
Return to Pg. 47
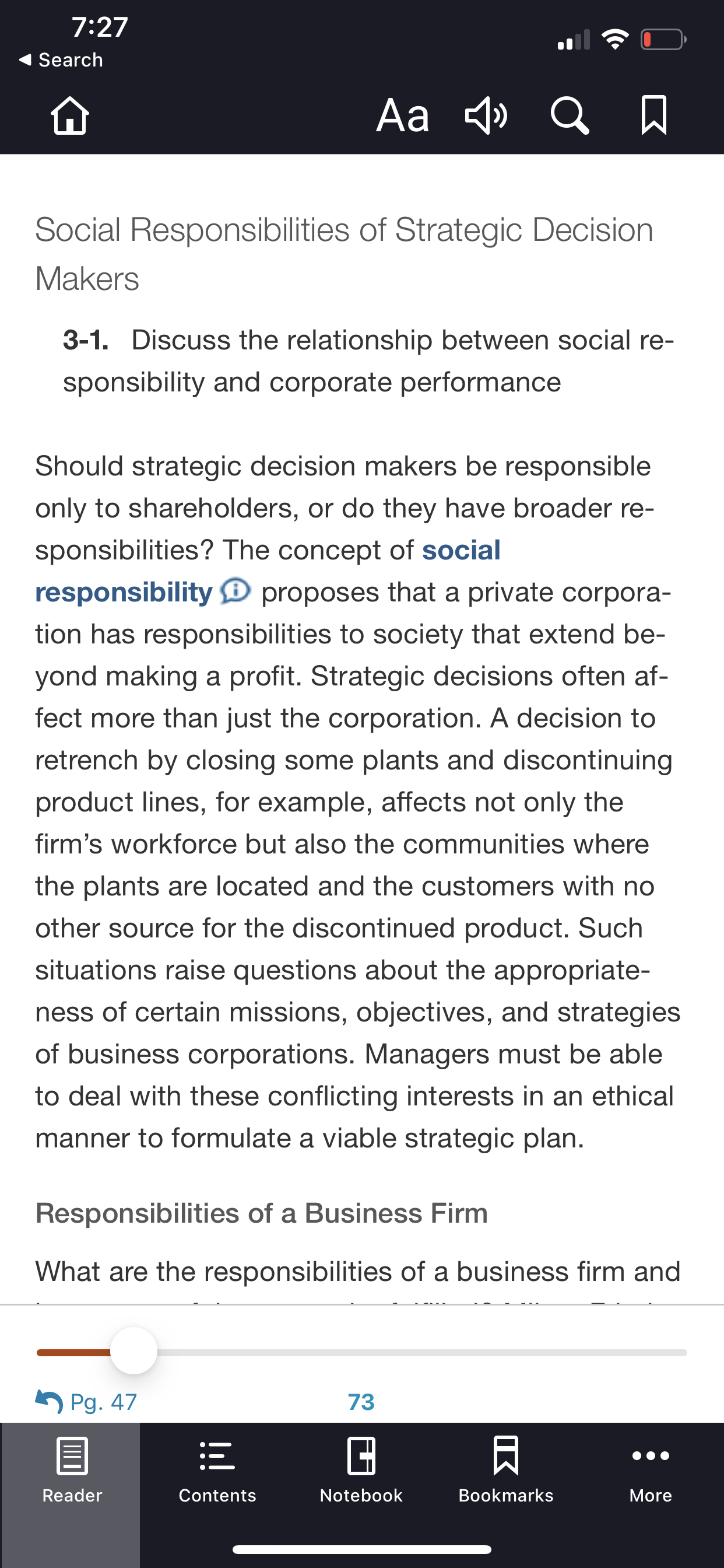click(86, 1402)
